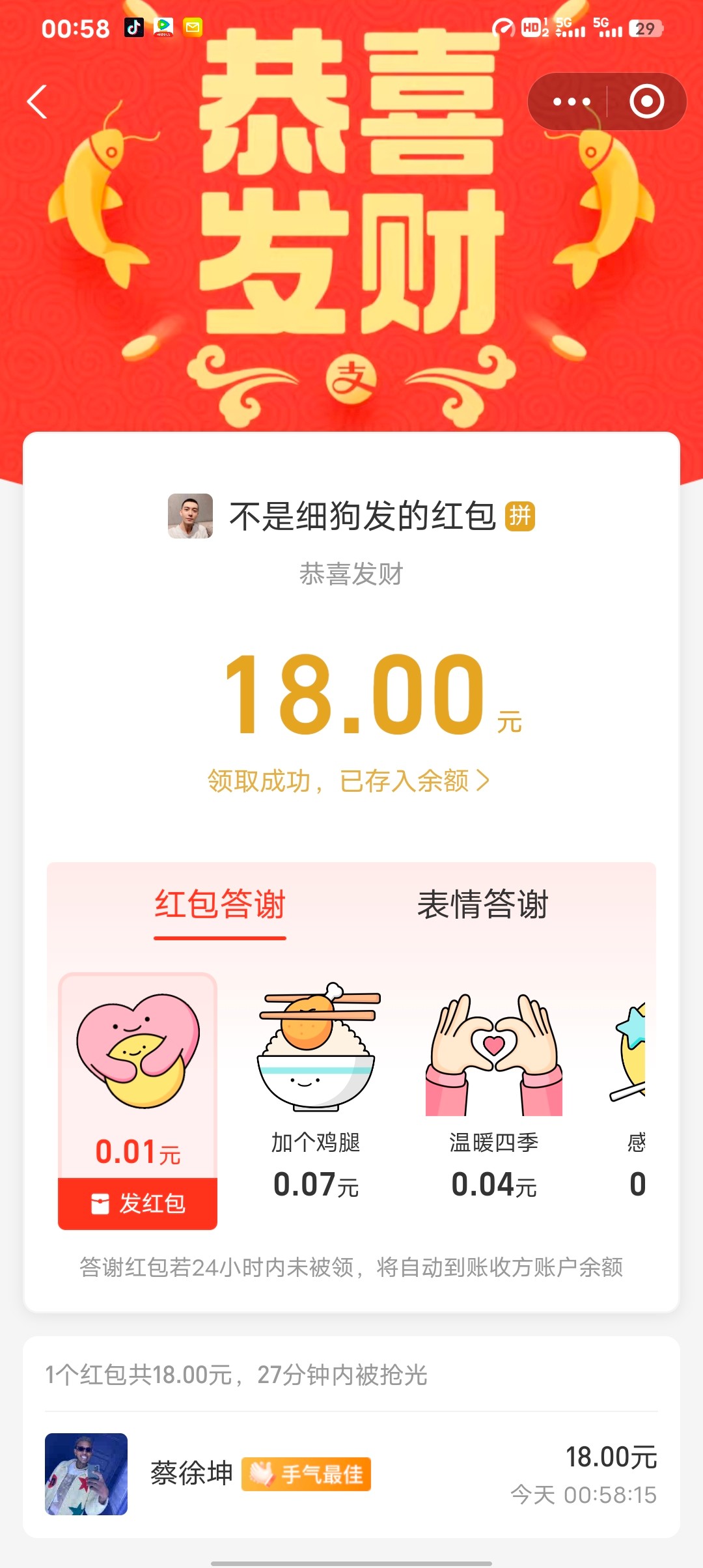Open 领取成功，已存入余额 balance link
703x1568 pixels.
(x=349, y=781)
